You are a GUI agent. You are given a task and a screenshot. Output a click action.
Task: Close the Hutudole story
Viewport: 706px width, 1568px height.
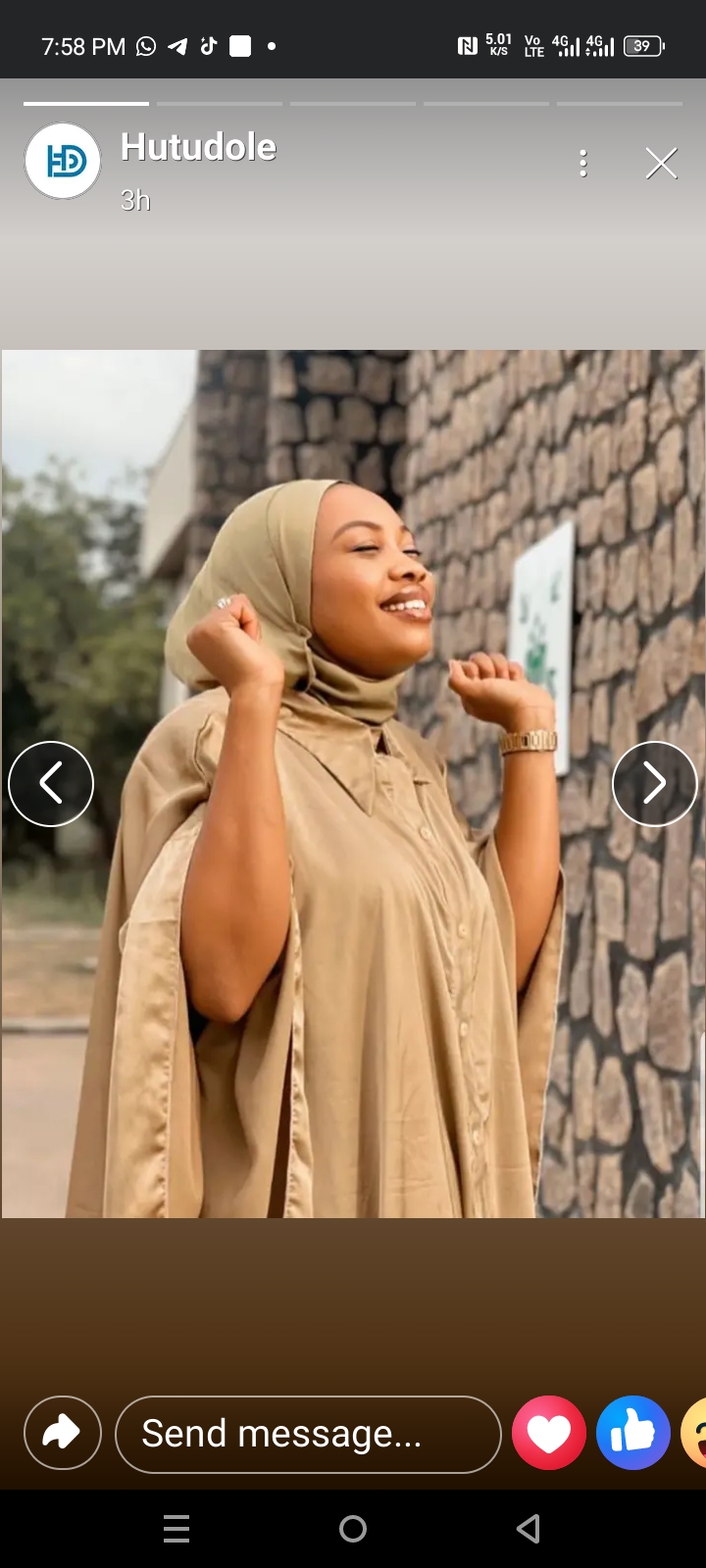[x=662, y=163]
